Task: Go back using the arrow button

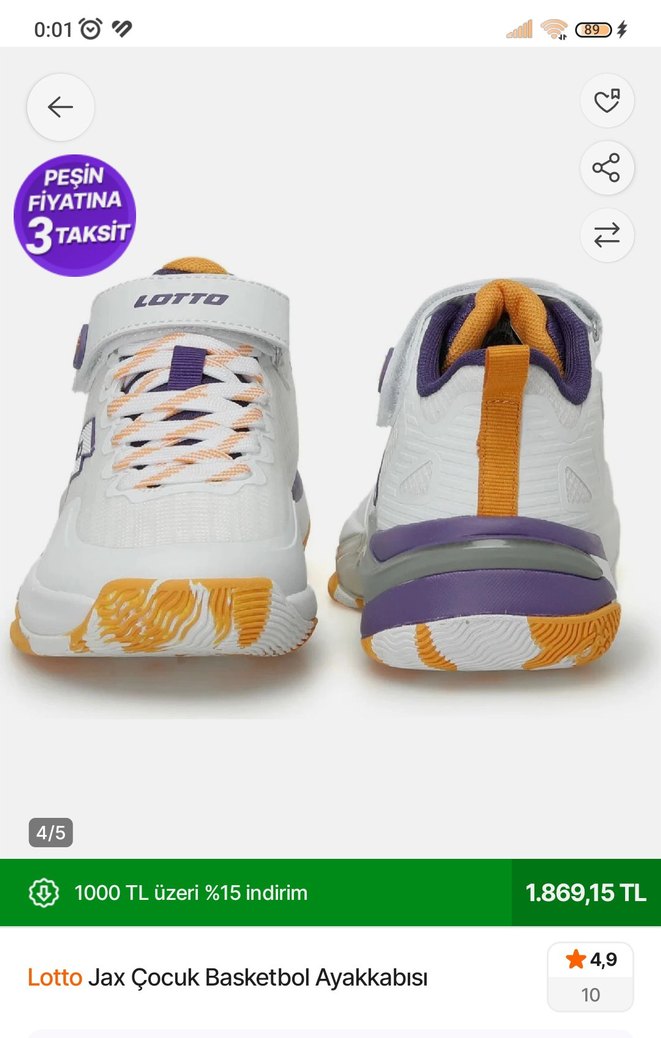Action: [x=60, y=107]
